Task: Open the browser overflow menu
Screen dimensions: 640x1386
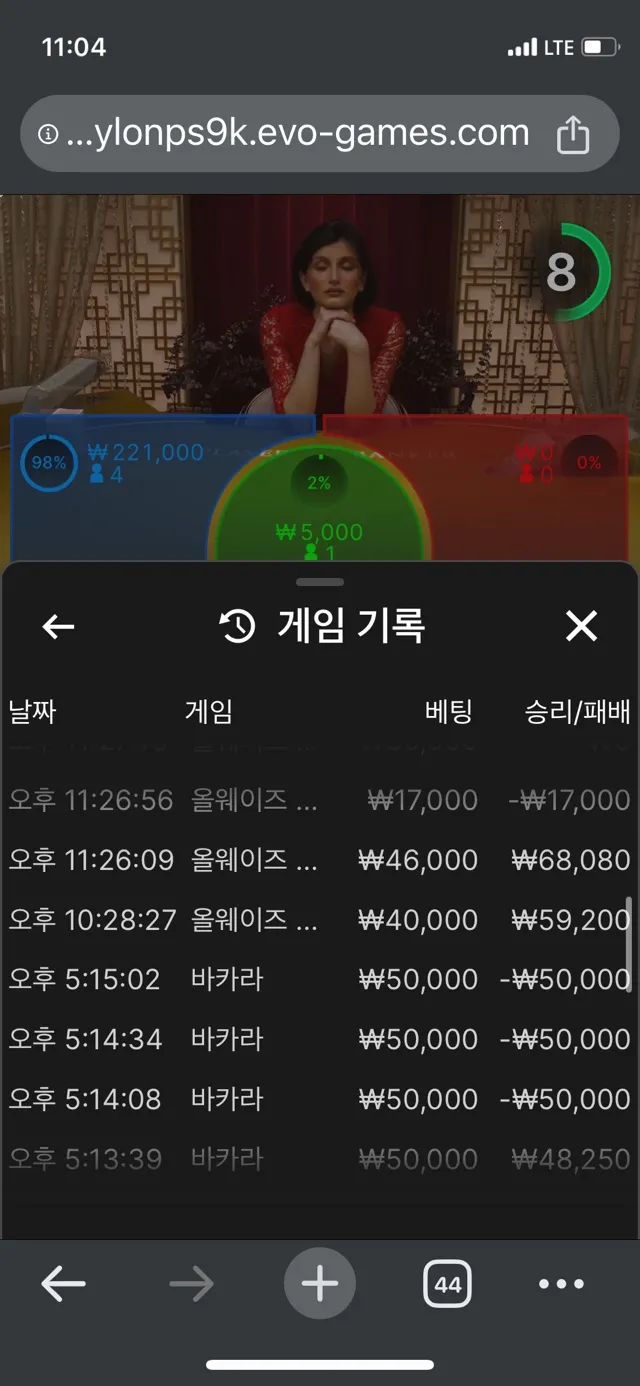Action: [561, 1284]
